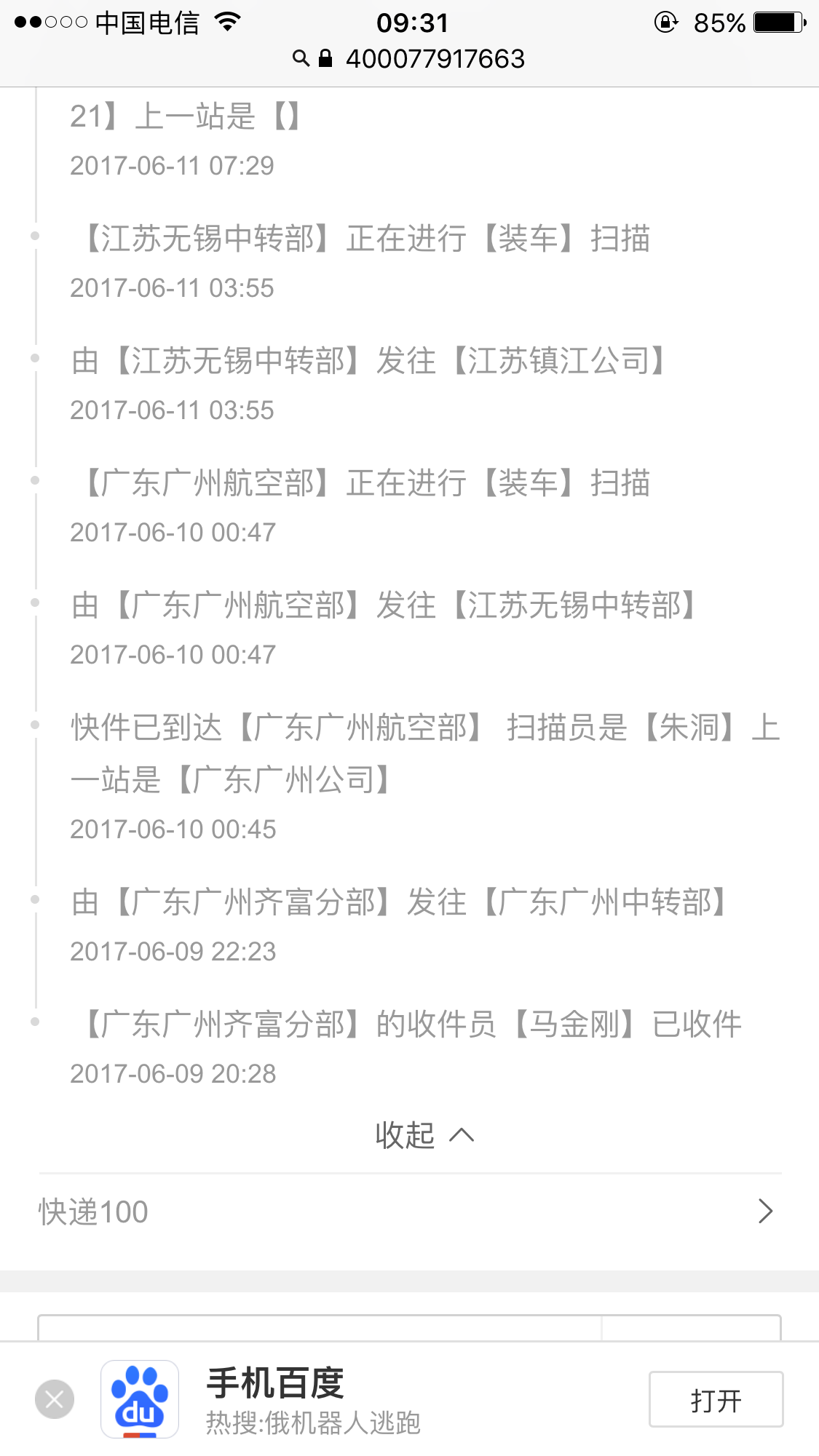This screenshot has height=1456, width=819.
Task: Open the 快递100 row
Action: point(409,1212)
